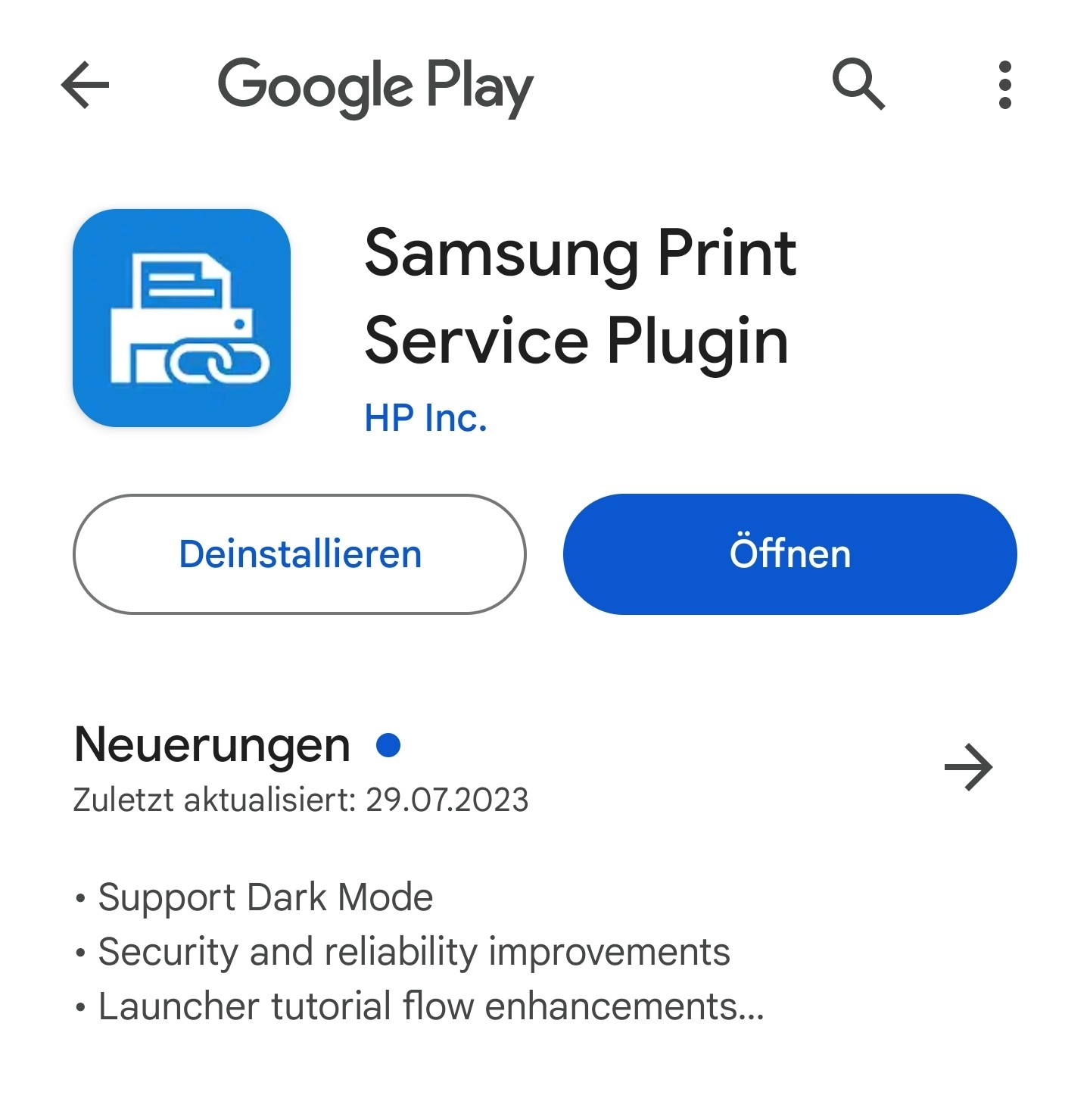
Task: Go back with the arrow icon
Action: pos(85,85)
